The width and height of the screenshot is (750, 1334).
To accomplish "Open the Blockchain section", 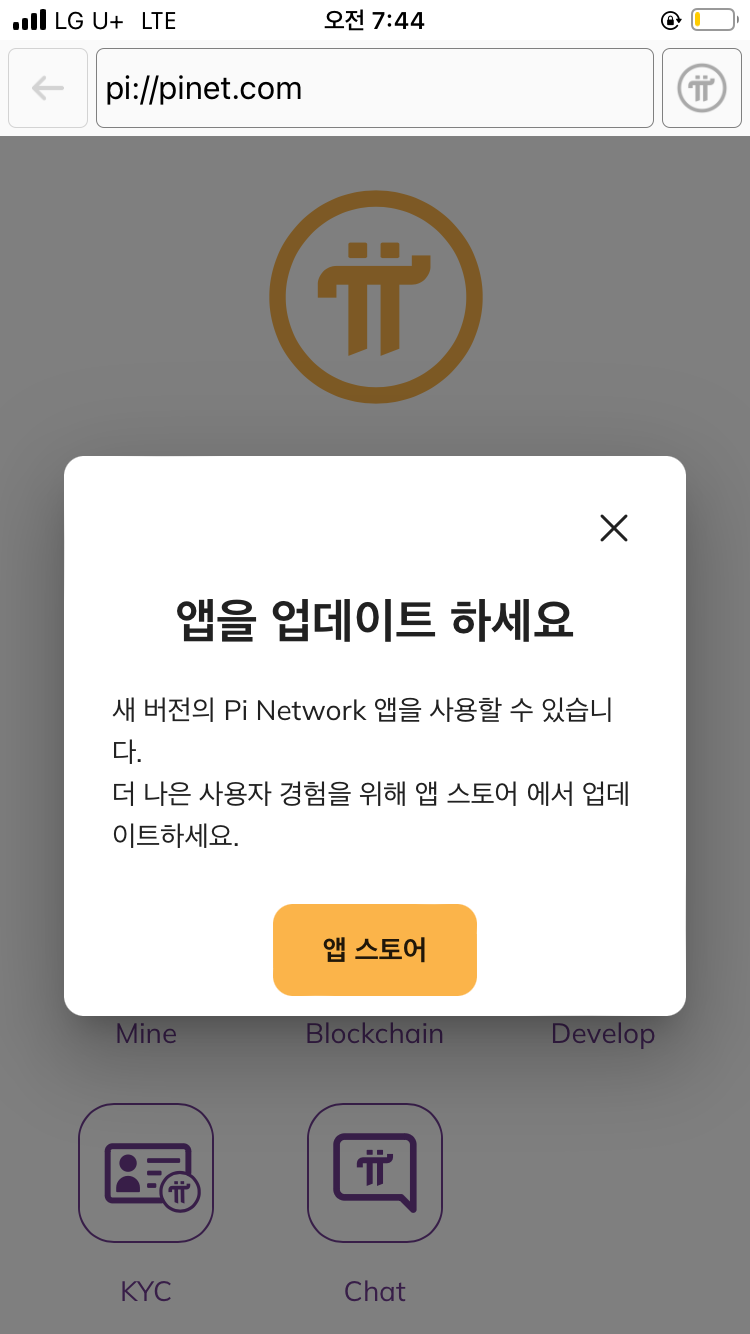I will 375,1033.
